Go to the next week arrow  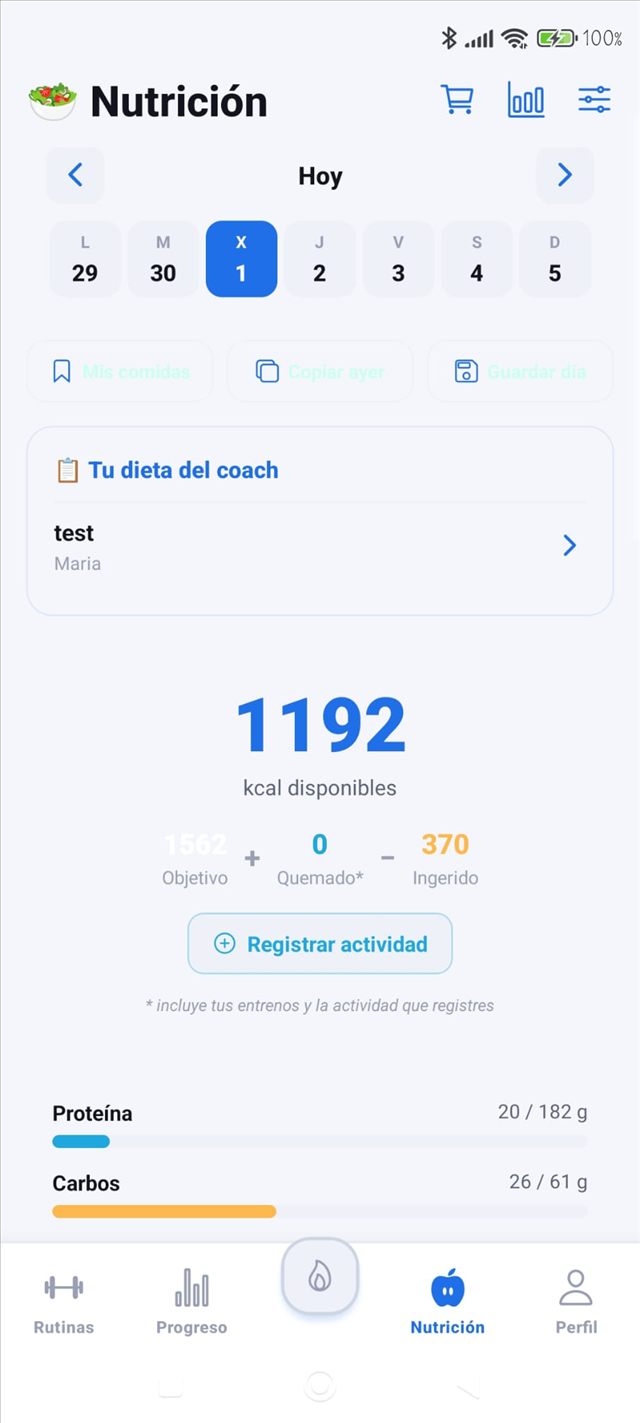pos(565,176)
